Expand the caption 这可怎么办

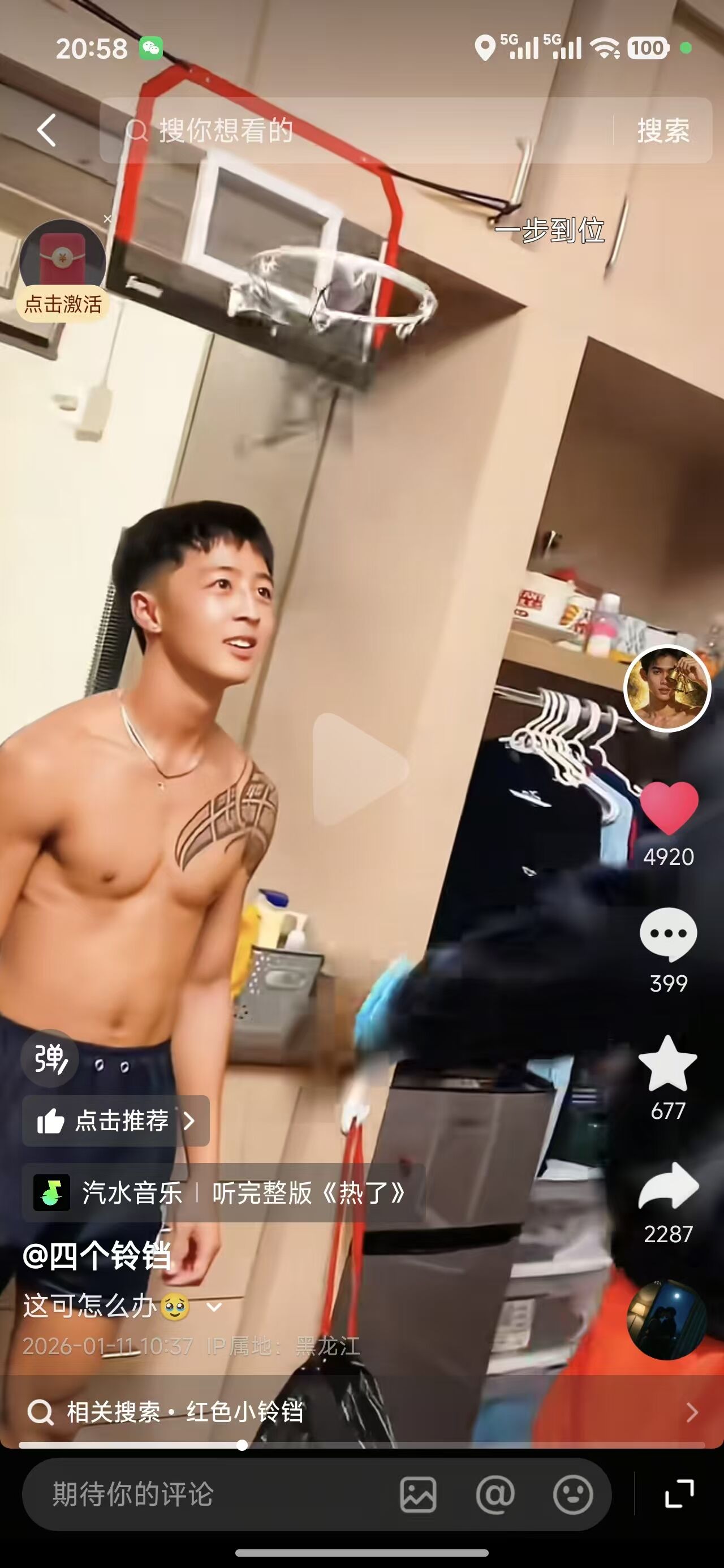click(214, 1306)
